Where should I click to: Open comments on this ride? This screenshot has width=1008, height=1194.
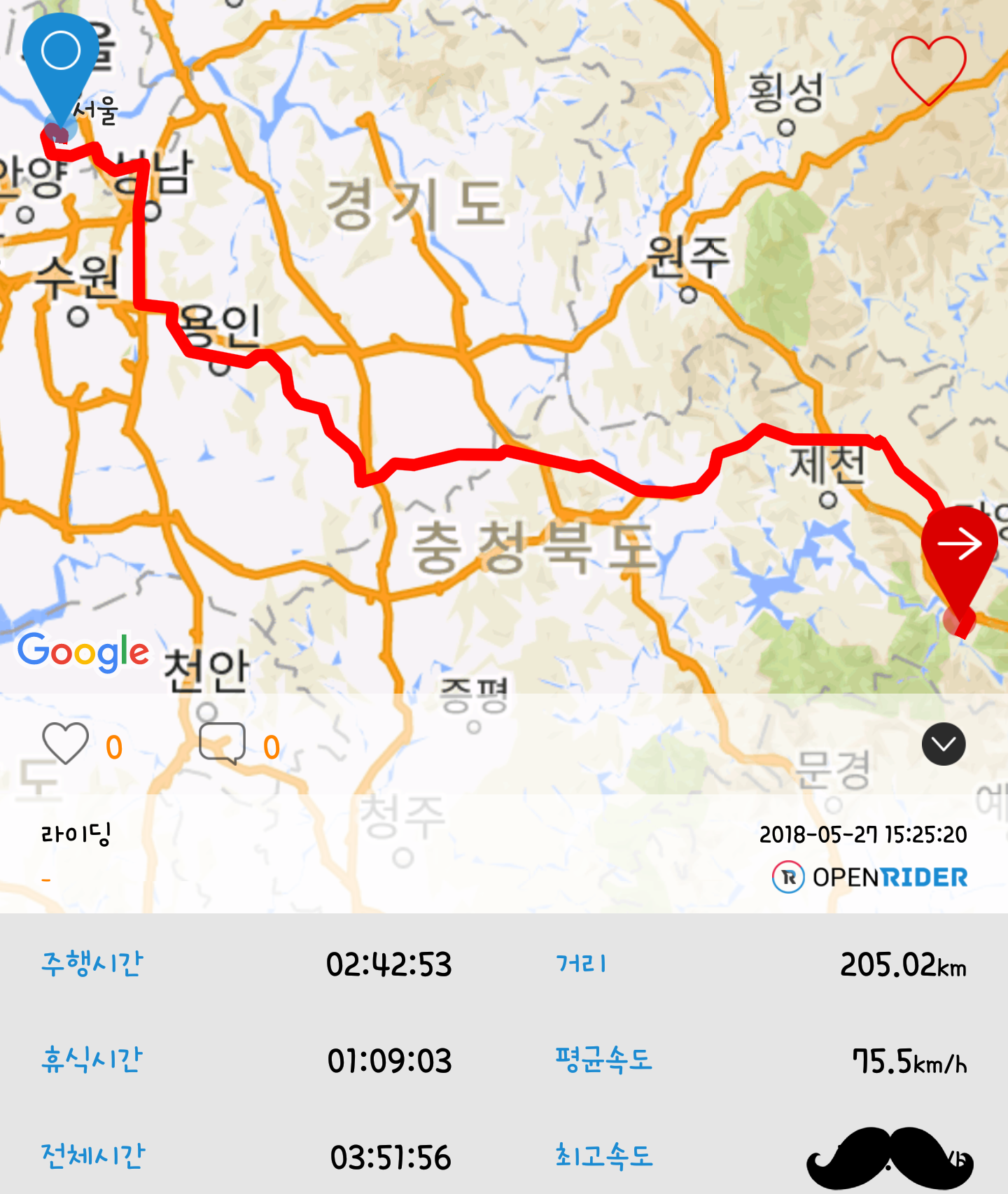223,743
